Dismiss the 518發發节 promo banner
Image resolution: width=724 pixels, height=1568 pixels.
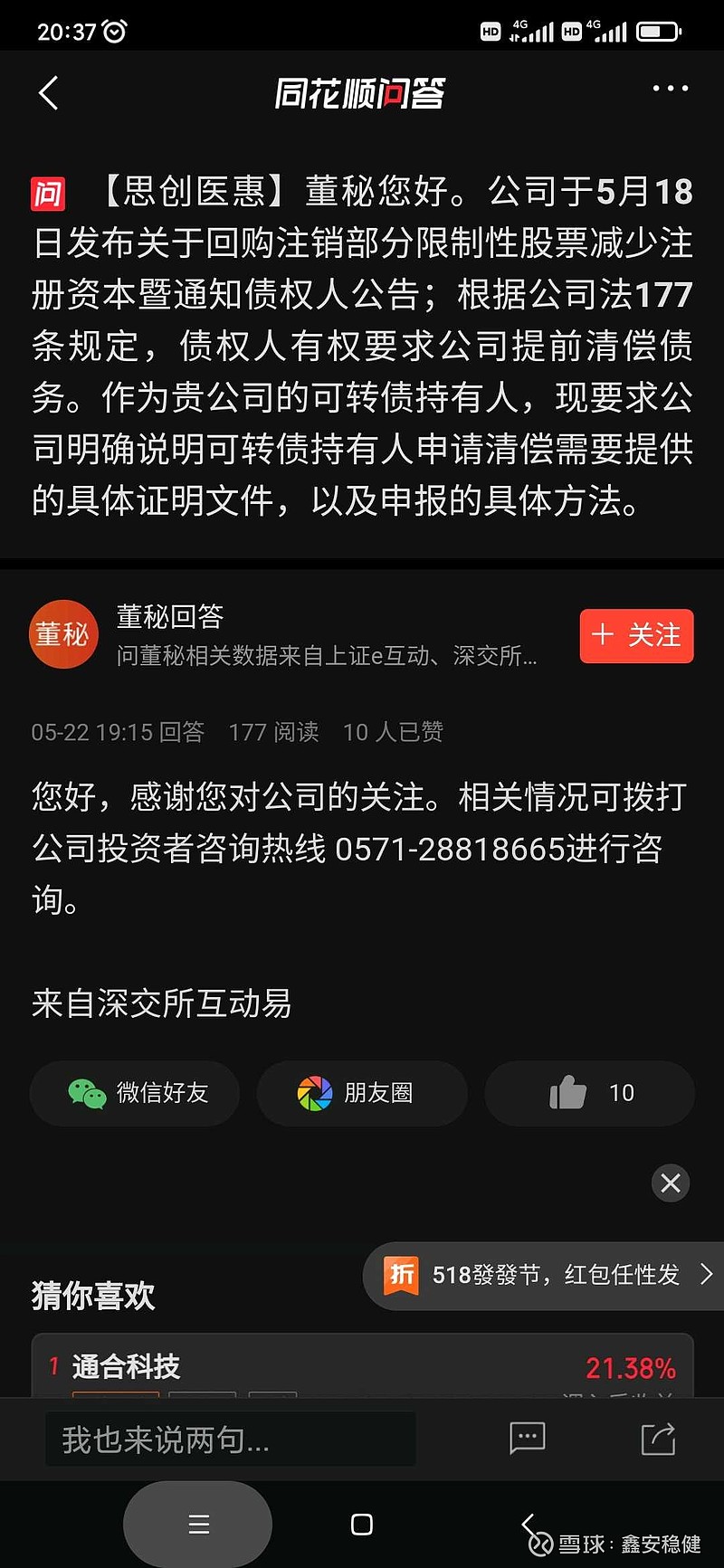pyautogui.click(x=671, y=1183)
